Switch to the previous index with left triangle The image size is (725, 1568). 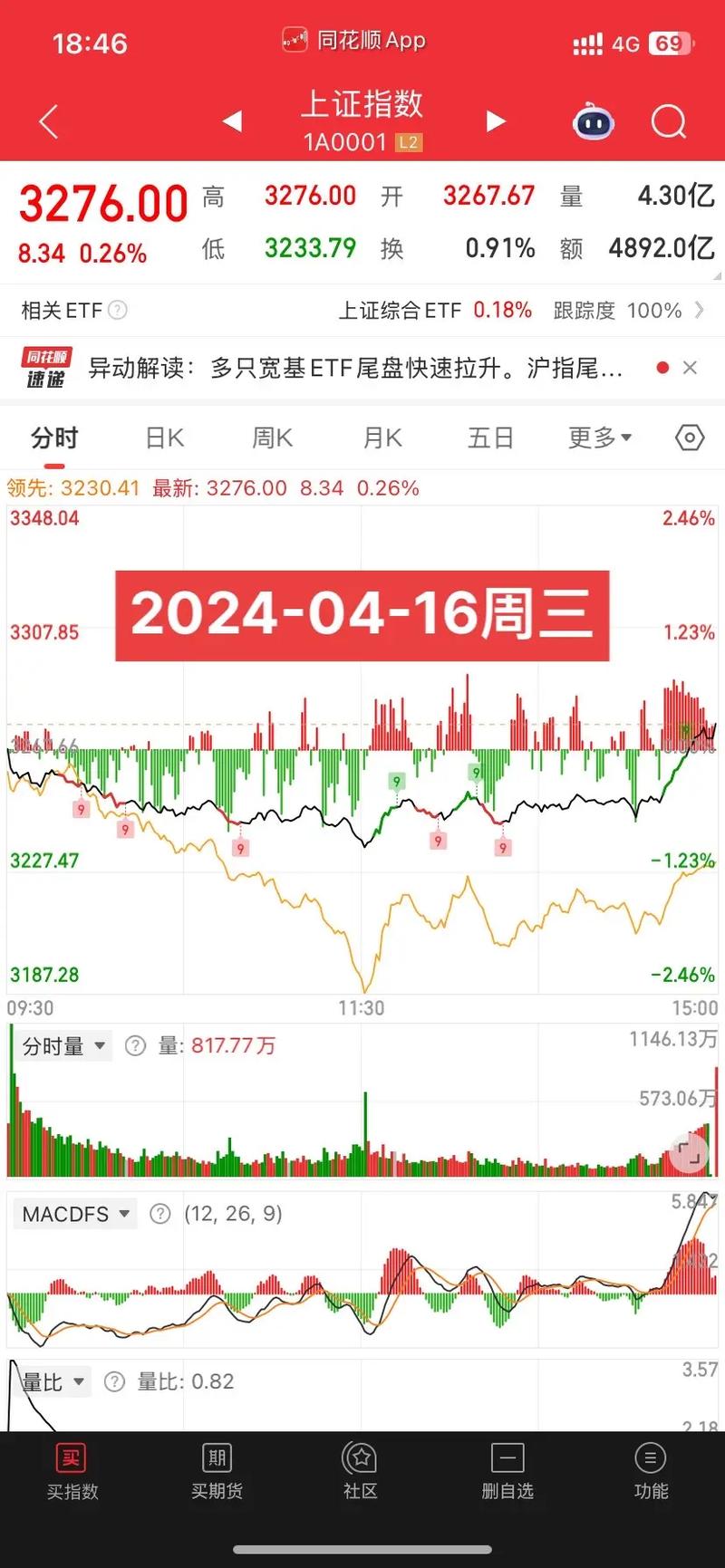tap(232, 121)
